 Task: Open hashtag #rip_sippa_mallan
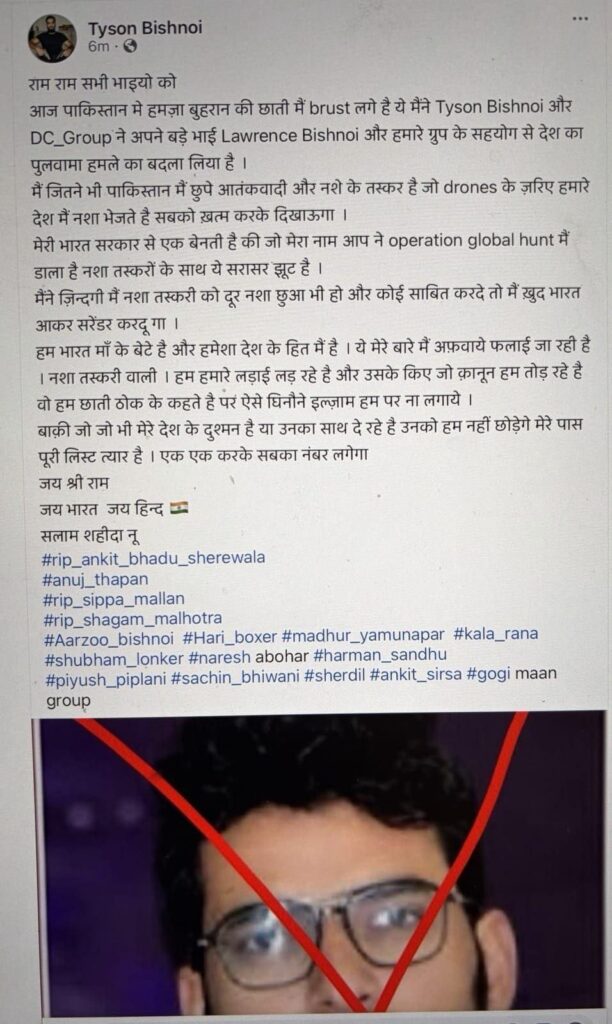pos(114,599)
